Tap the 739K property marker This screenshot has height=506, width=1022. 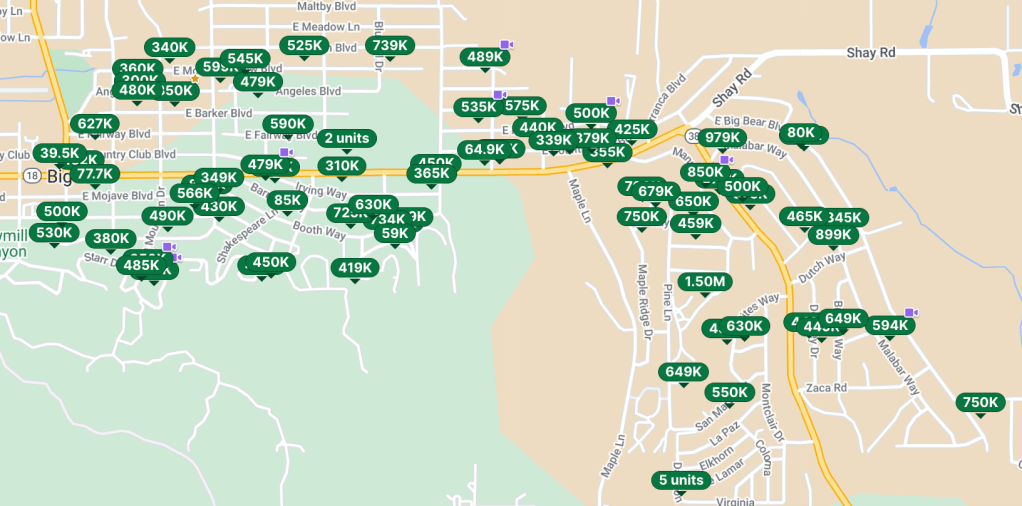[389, 45]
